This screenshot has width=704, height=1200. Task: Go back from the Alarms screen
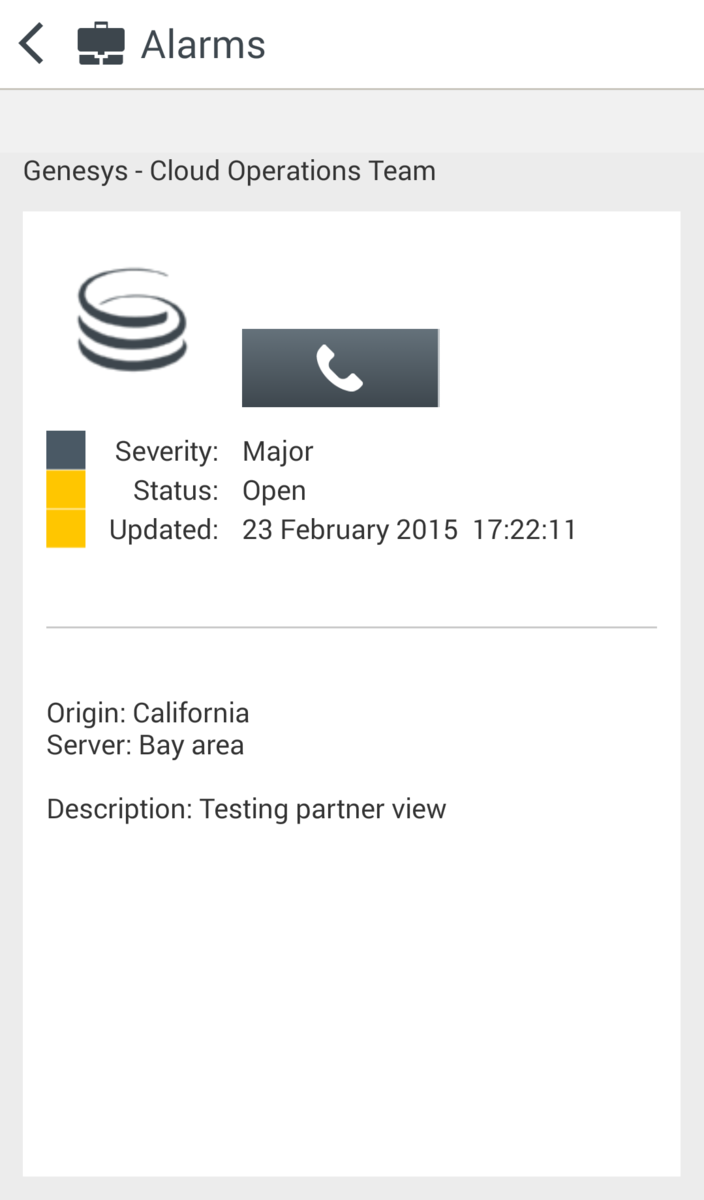click(32, 45)
